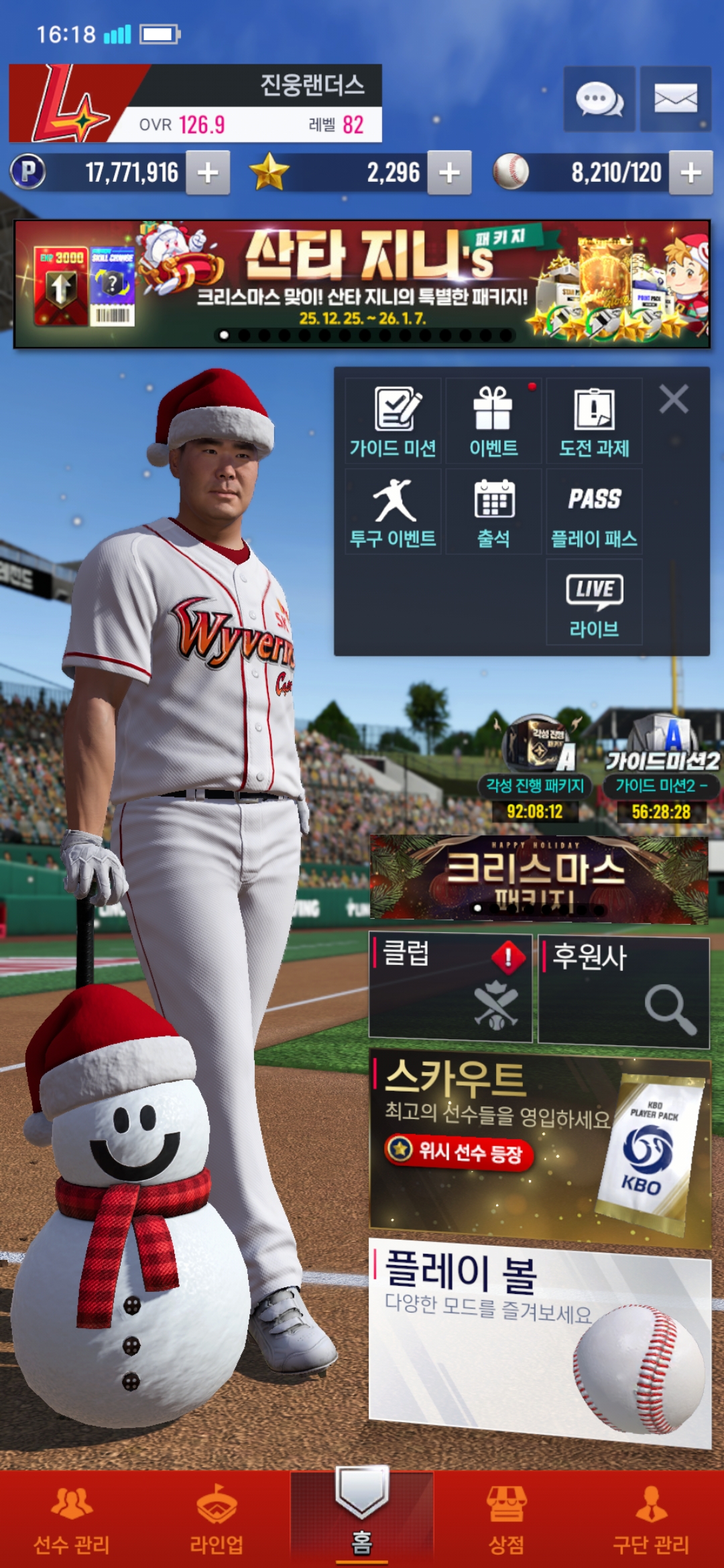Open 투구 이벤트

[394, 512]
